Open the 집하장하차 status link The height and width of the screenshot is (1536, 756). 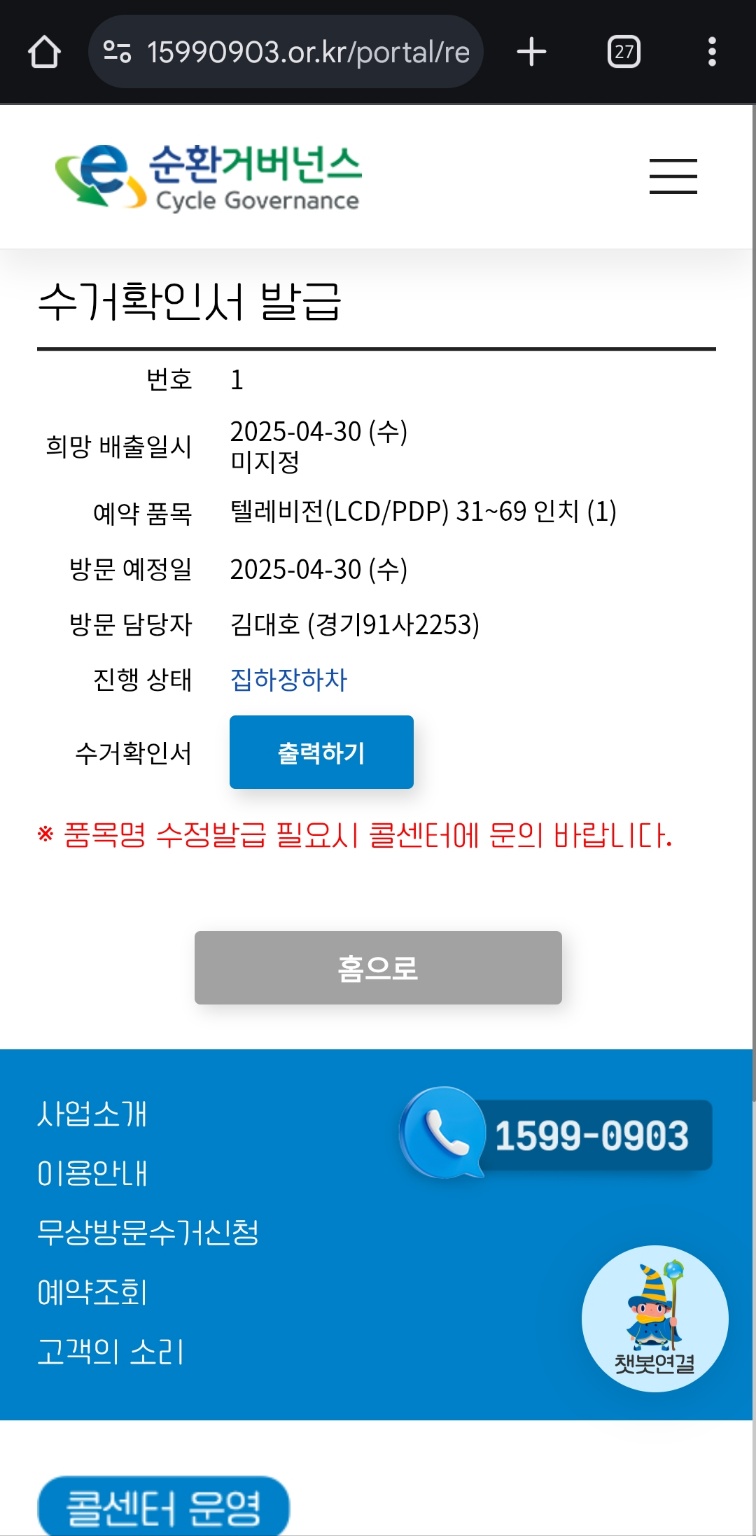289,680
